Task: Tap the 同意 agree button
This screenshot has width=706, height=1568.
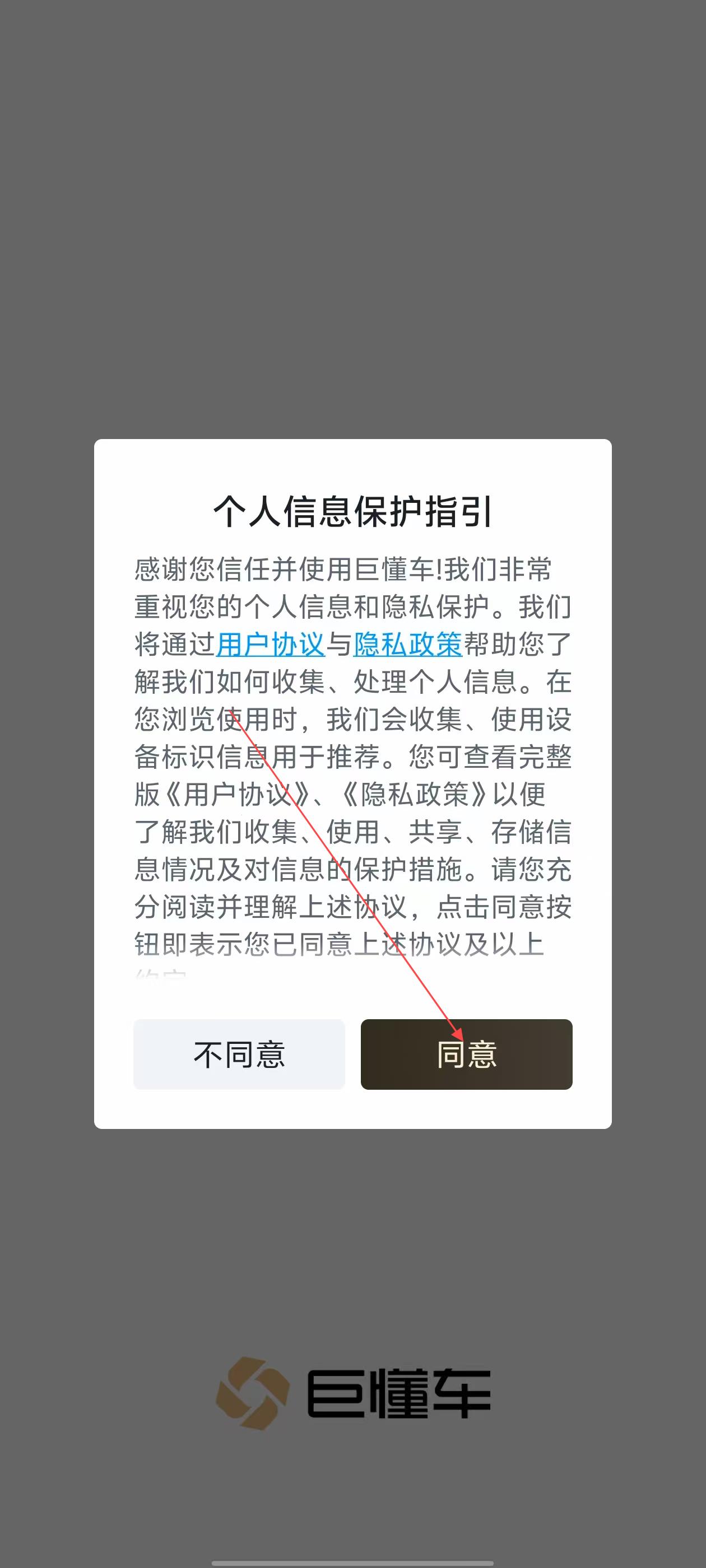Action: 467,1054
